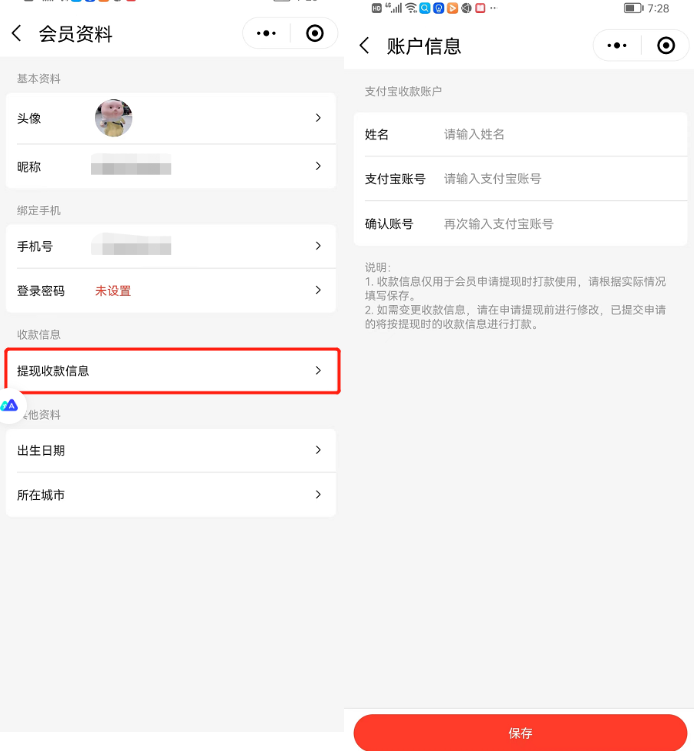695x751 pixels.
Task: Open mini program more menu on 账户信息
Action: pyautogui.click(x=617, y=46)
